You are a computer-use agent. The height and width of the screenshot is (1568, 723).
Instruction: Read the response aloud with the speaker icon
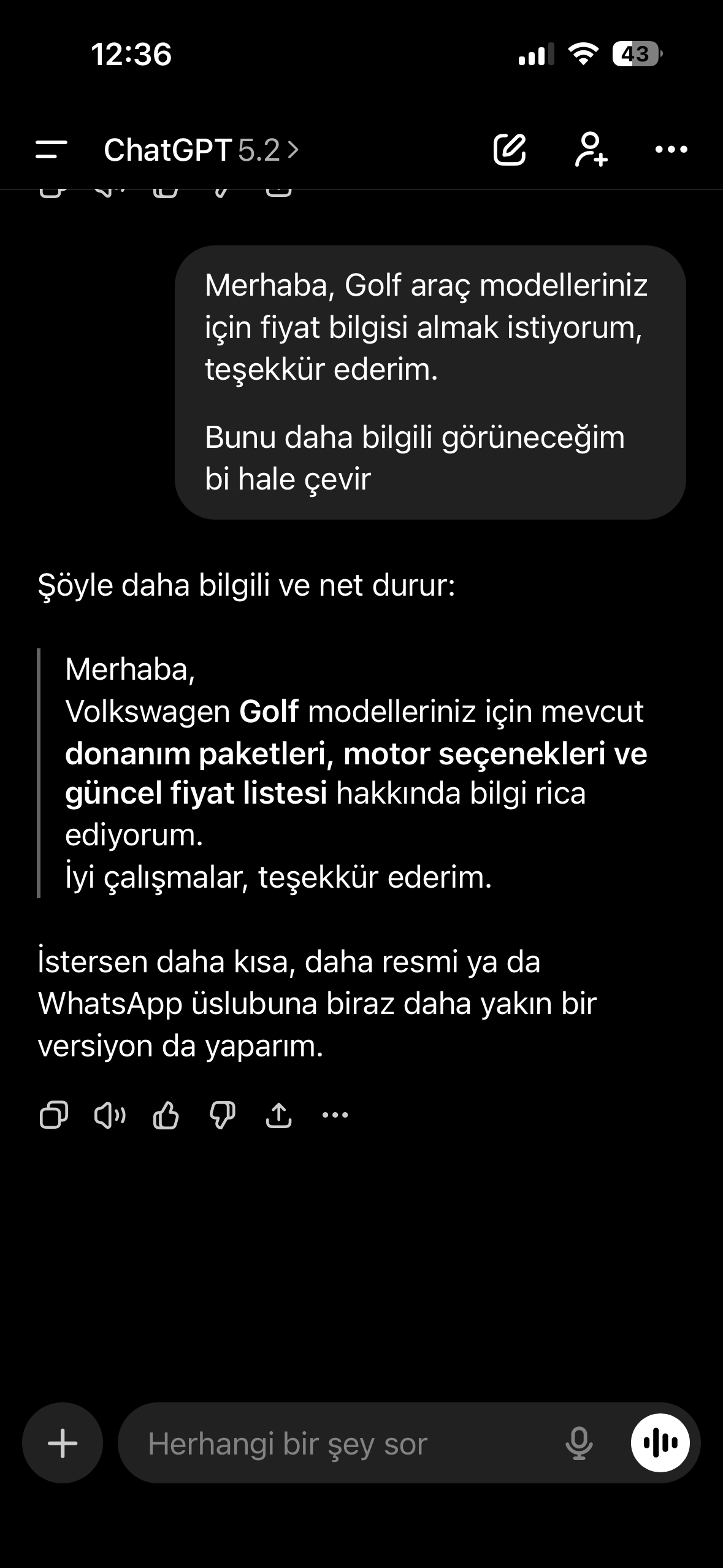pyautogui.click(x=110, y=1115)
